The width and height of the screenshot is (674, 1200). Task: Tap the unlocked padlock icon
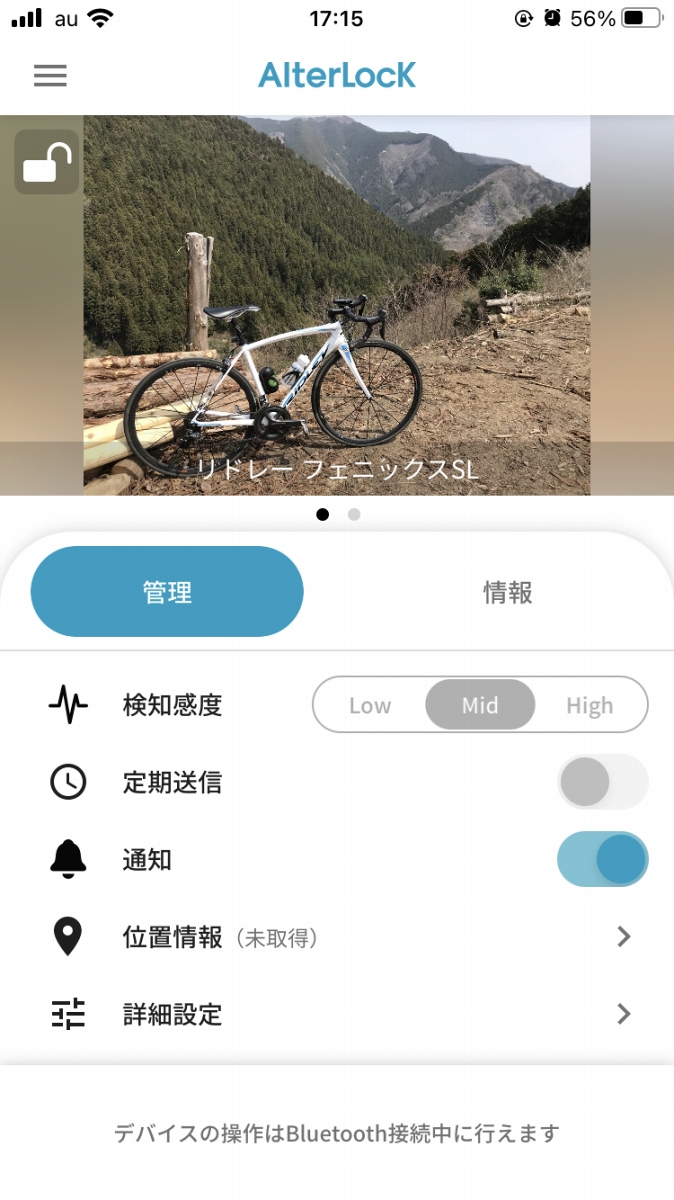point(47,162)
